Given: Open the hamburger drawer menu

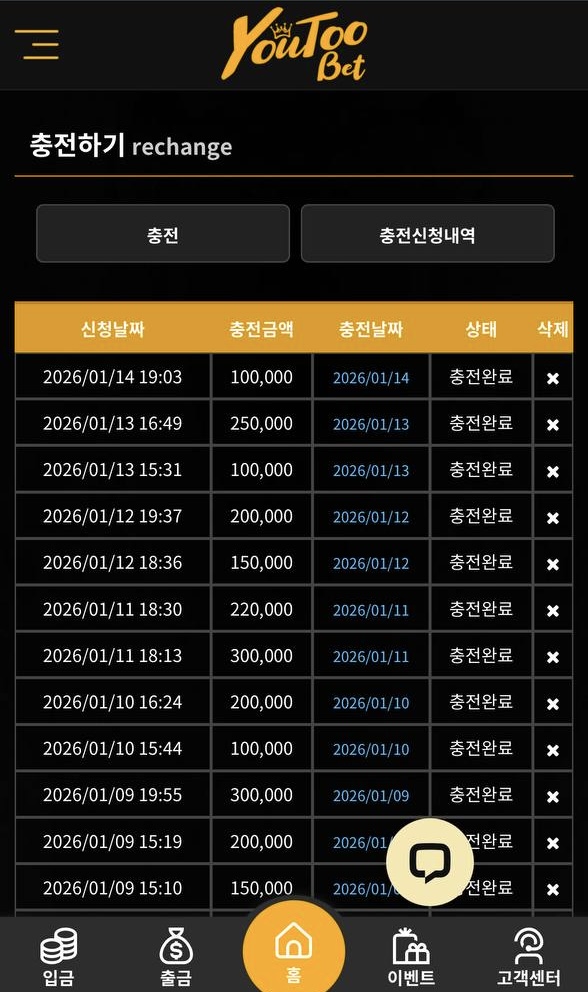Looking at the screenshot, I should (37, 44).
